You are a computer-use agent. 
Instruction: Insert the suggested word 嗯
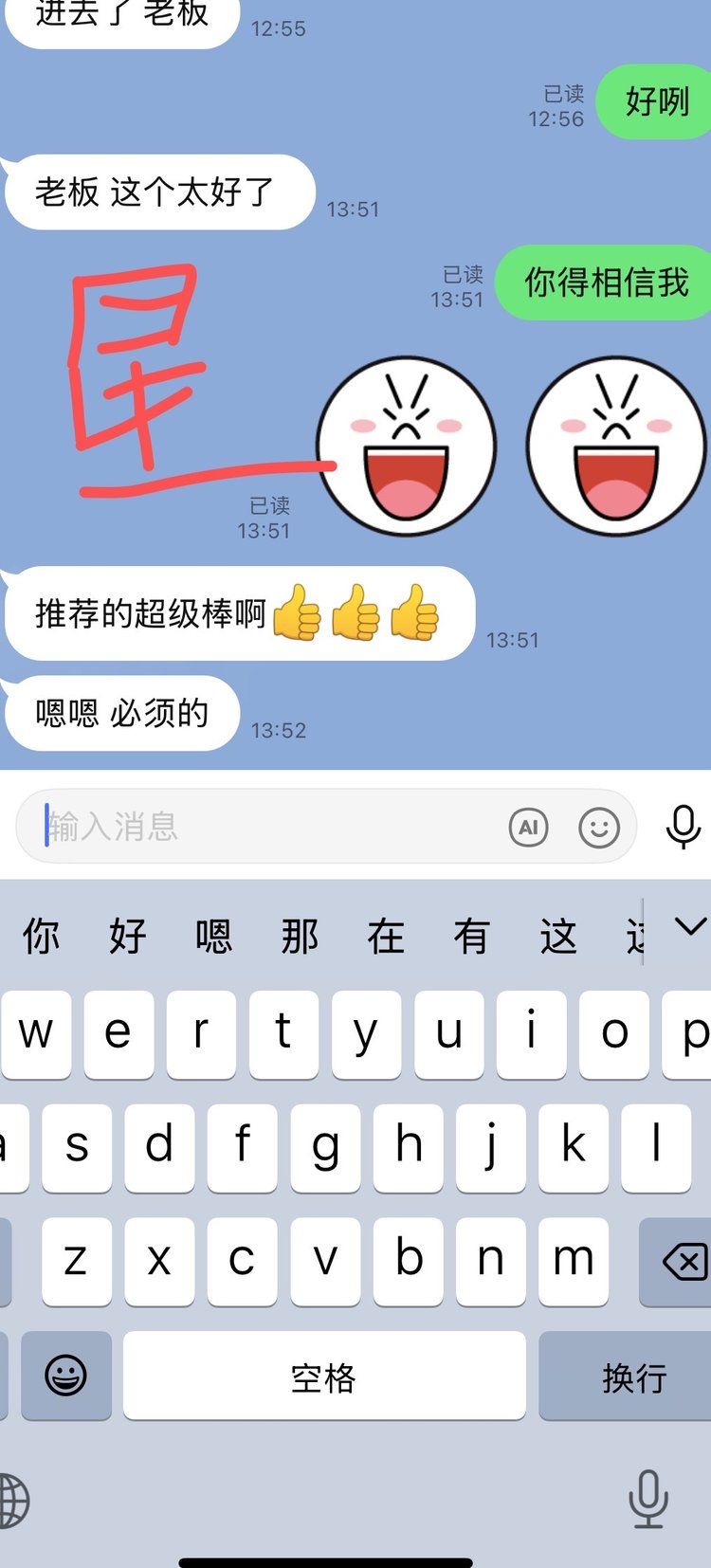pyautogui.click(x=213, y=937)
